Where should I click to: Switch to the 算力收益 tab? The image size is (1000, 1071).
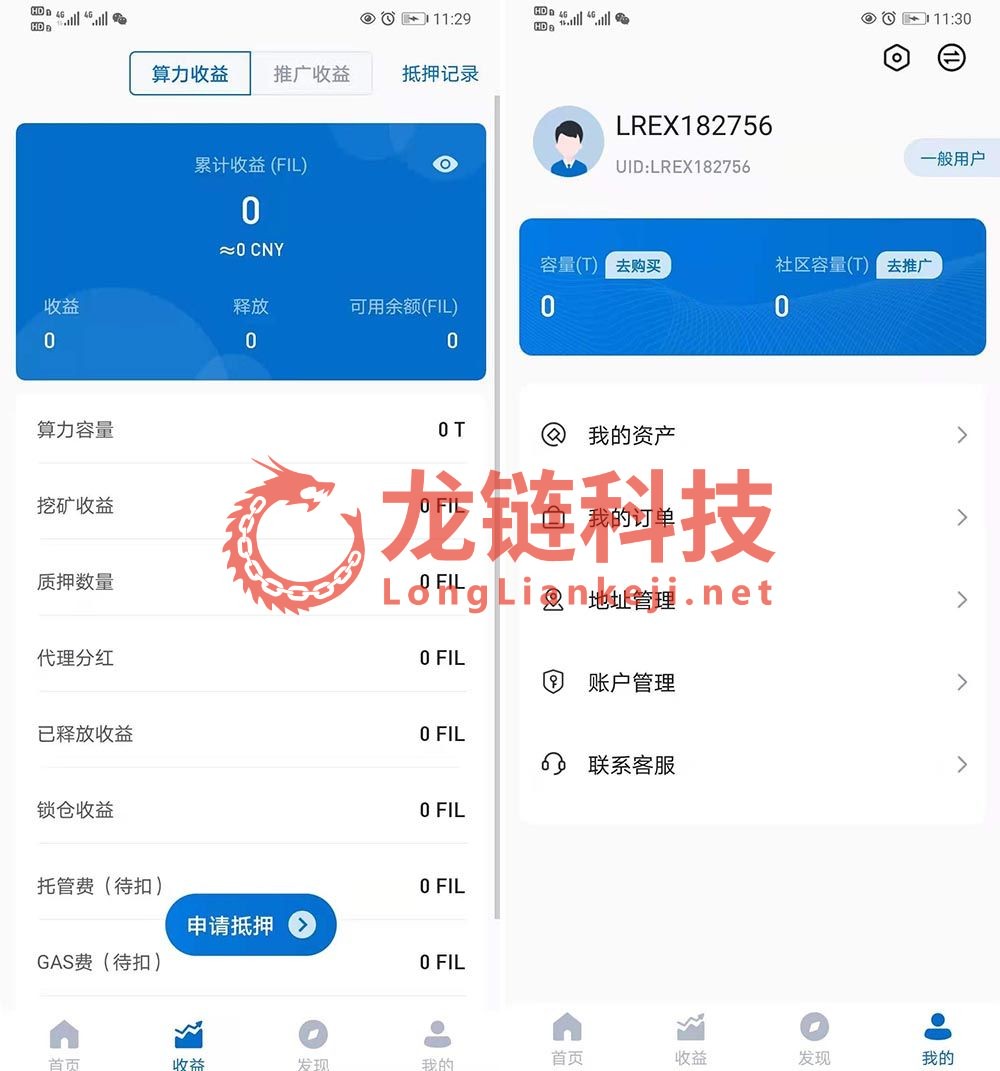[190, 74]
